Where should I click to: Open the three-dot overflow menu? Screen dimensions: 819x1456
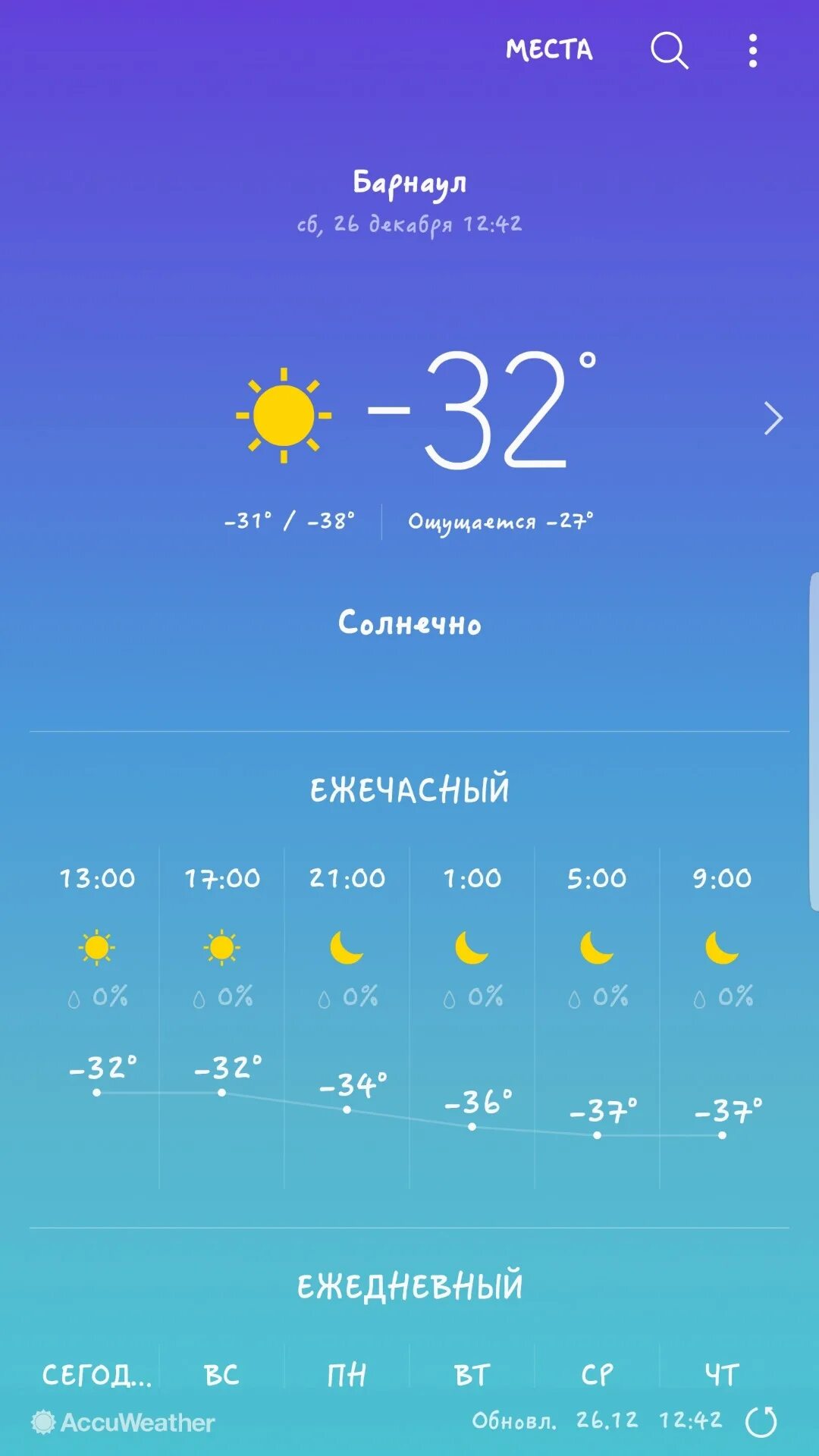[x=752, y=51]
